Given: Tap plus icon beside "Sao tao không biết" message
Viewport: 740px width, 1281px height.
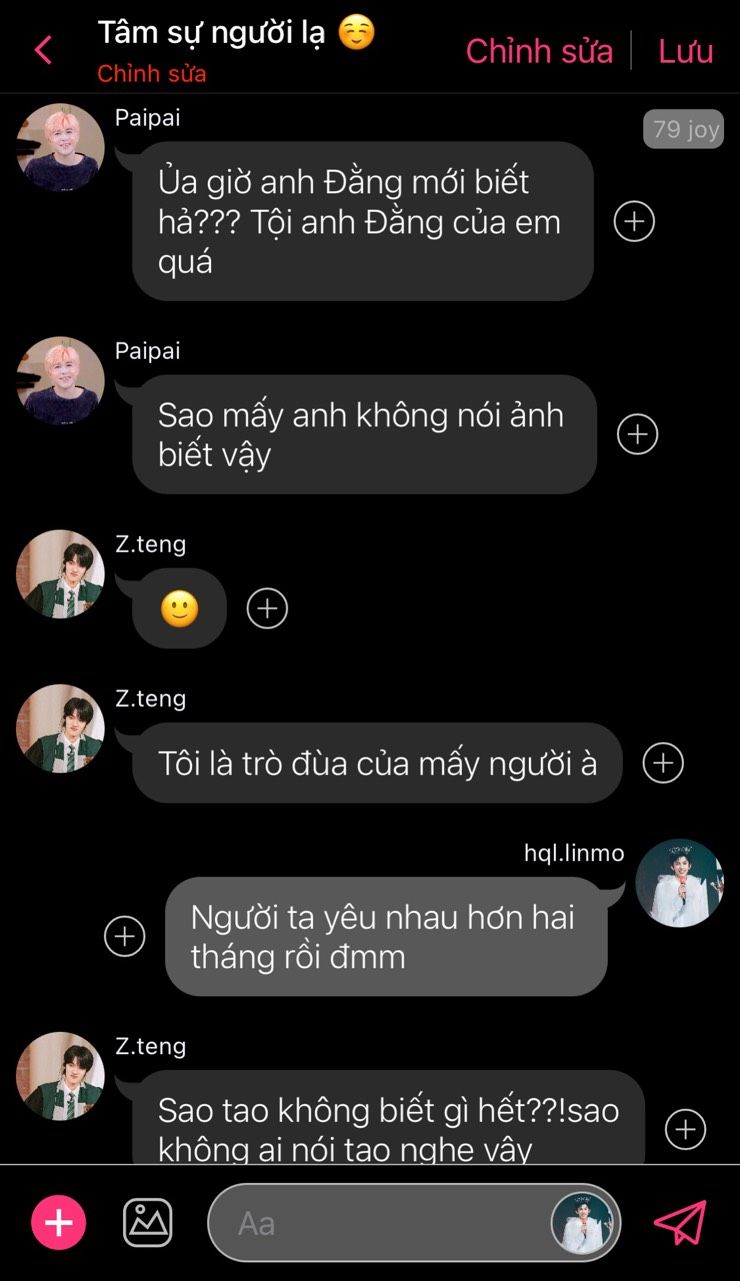Looking at the screenshot, I should tap(685, 1130).
